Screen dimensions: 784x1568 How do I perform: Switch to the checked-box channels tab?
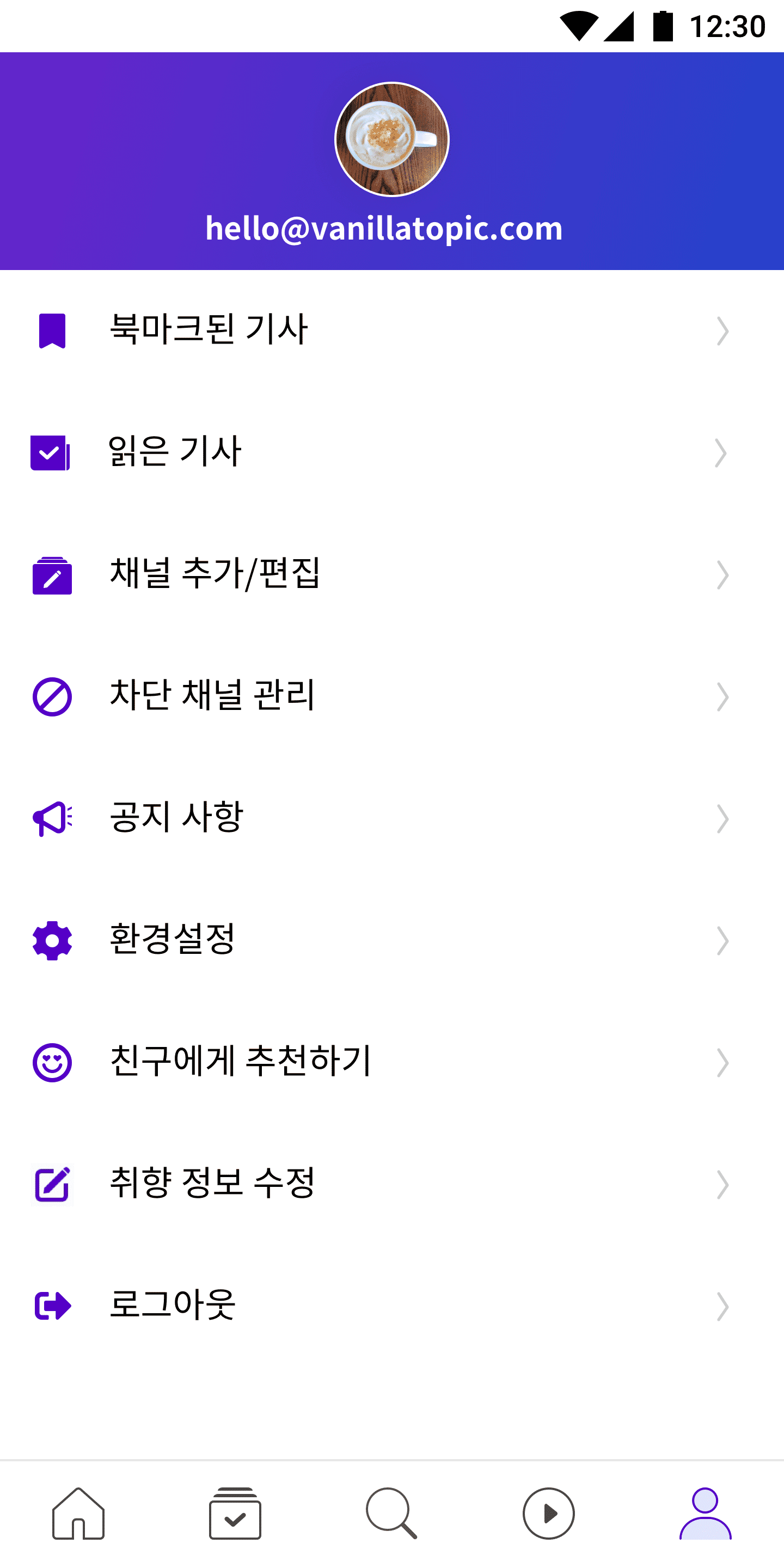pos(235,1513)
